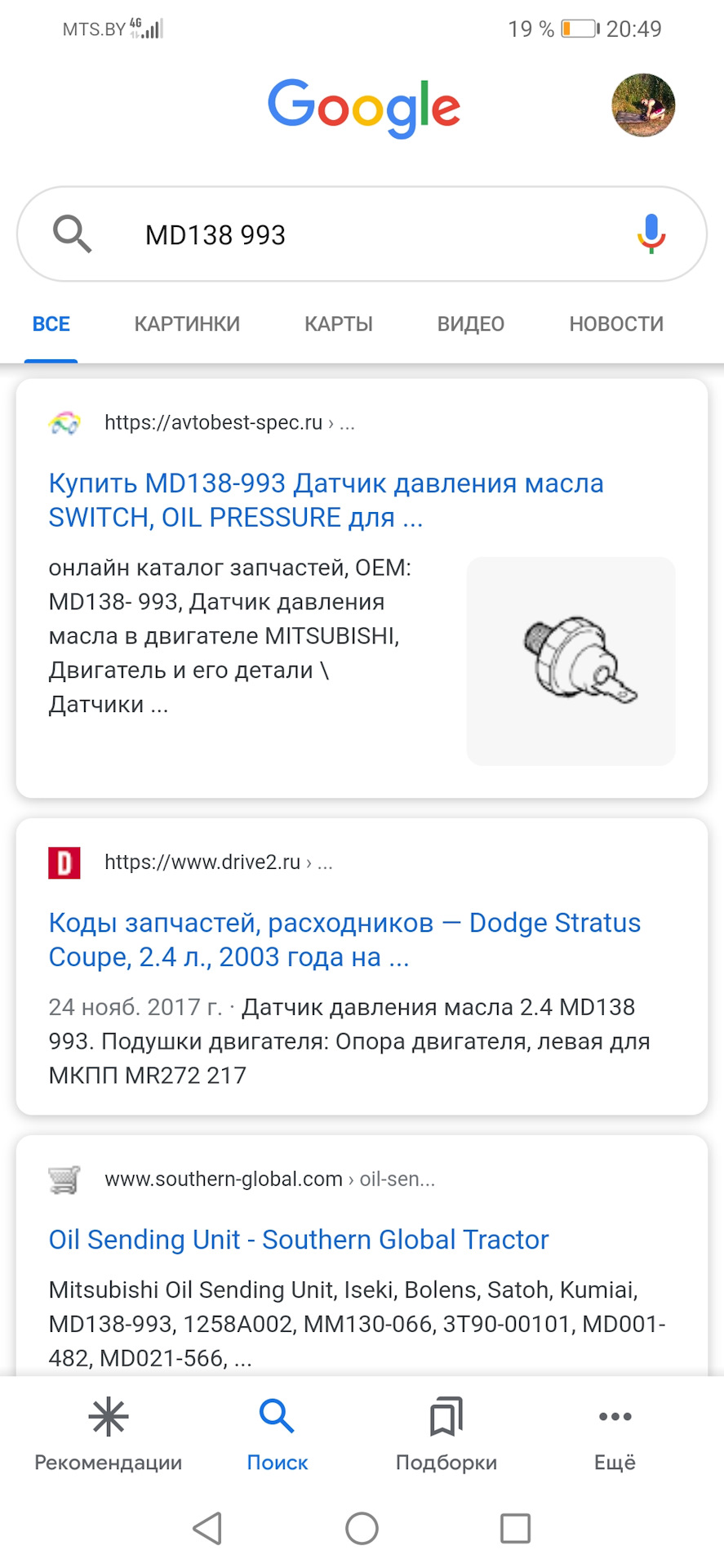Go to the home screen
This screenshot has height=1568, width=724.
(x=362, y=1528)
